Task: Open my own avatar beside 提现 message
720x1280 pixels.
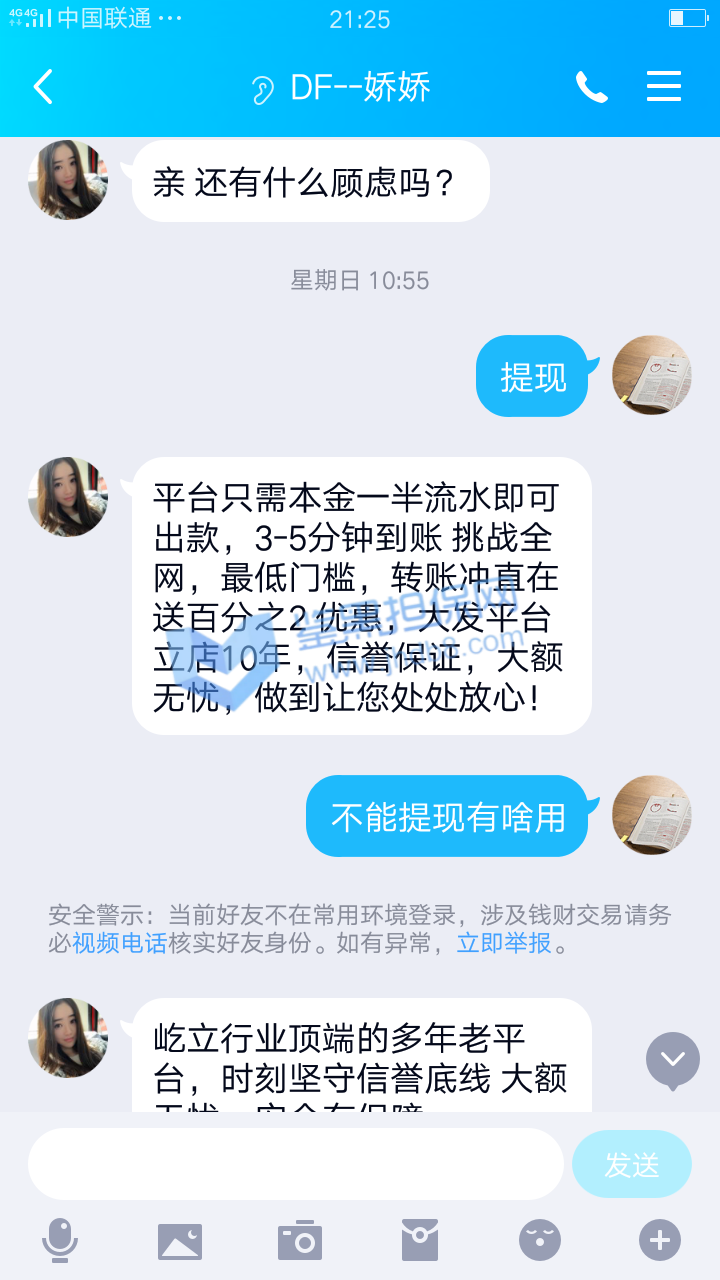Action: click(652, 375)
